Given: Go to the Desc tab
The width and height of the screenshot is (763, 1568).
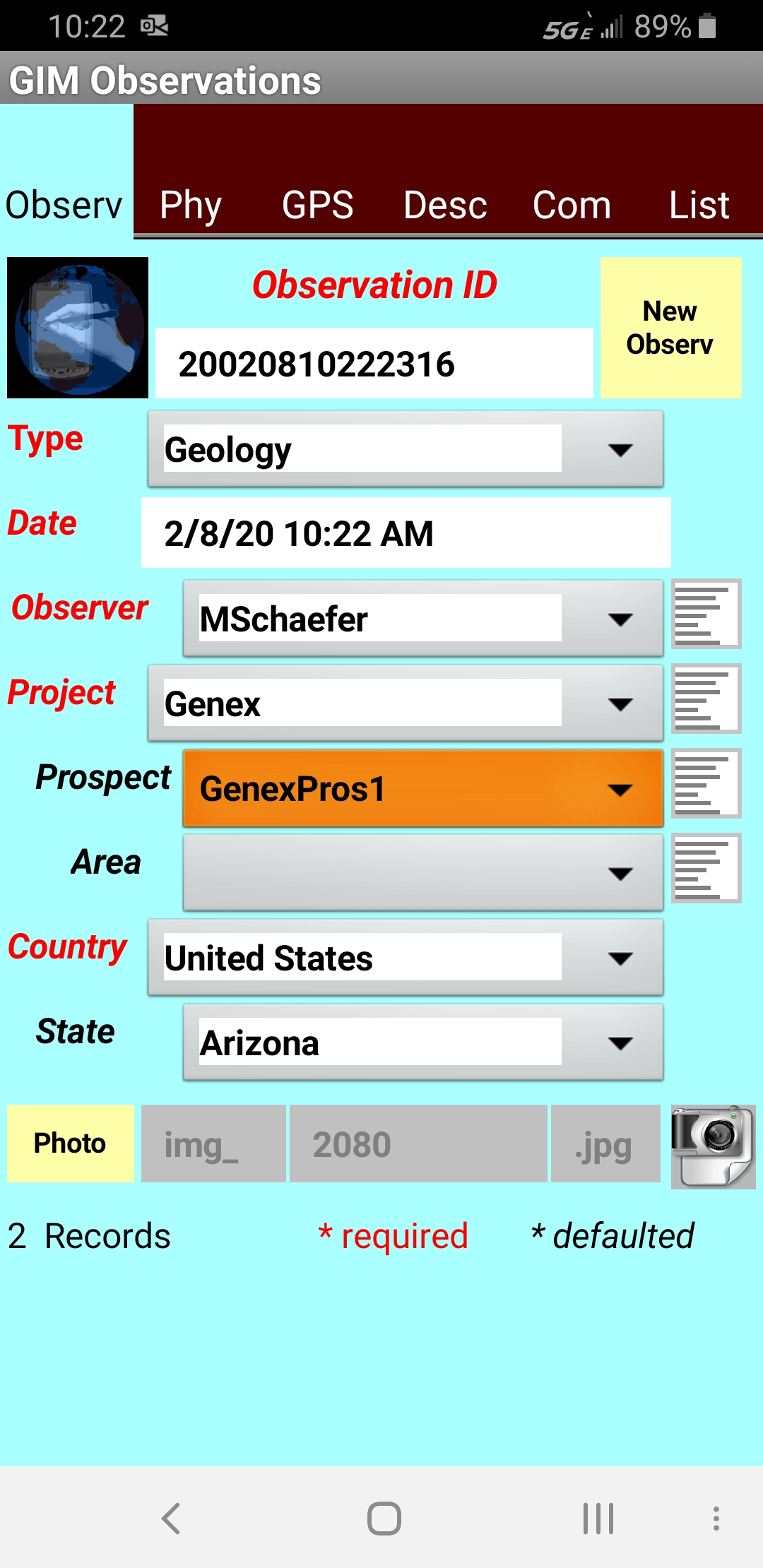Looking at the screenshot, I should point(445,206).
